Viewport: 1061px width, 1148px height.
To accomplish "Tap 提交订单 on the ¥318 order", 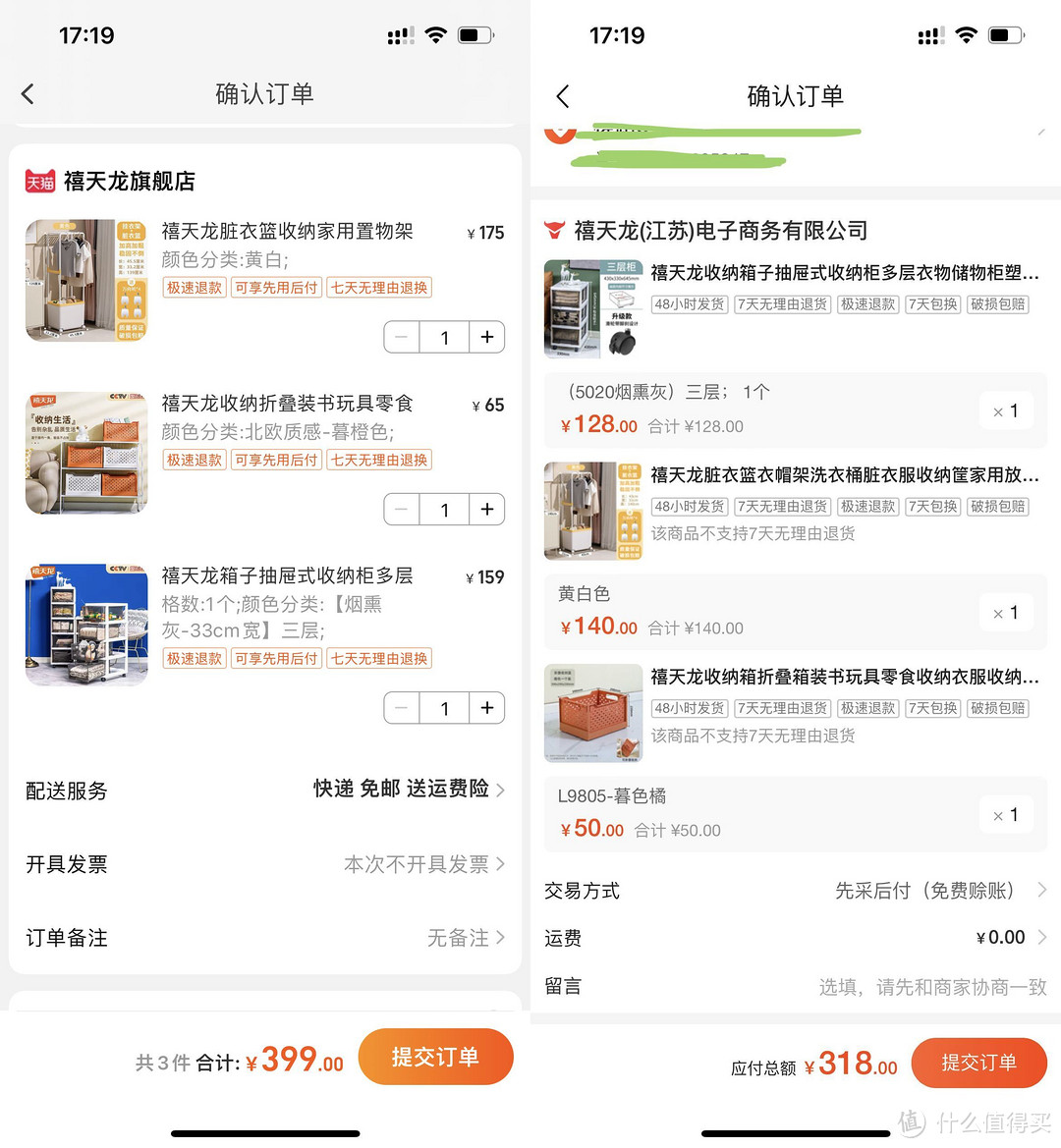I will coord(978,1063).
